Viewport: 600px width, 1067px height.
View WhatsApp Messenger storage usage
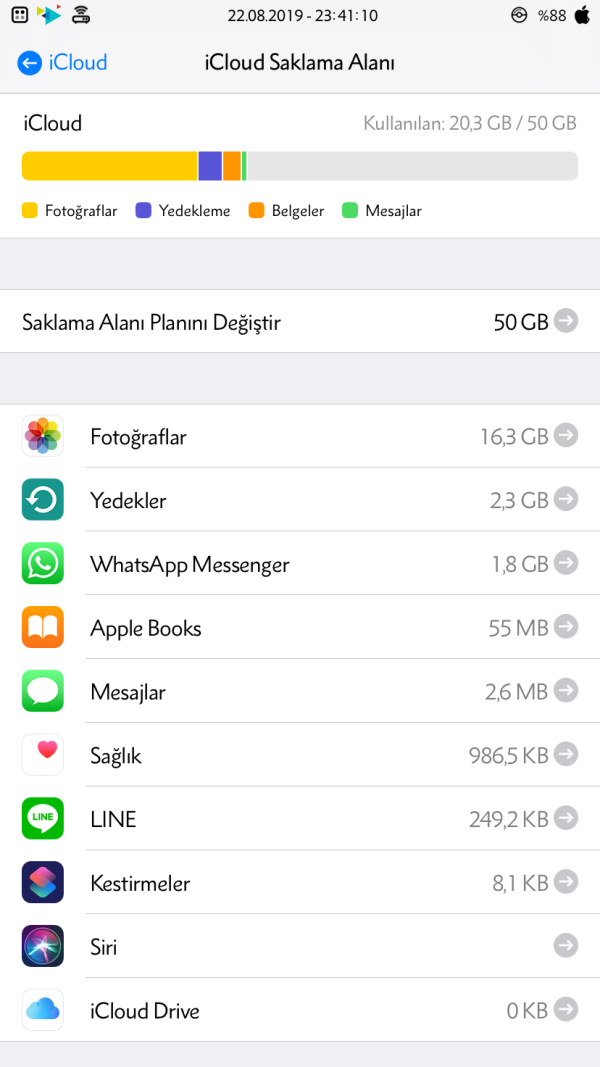pos(300,564)
